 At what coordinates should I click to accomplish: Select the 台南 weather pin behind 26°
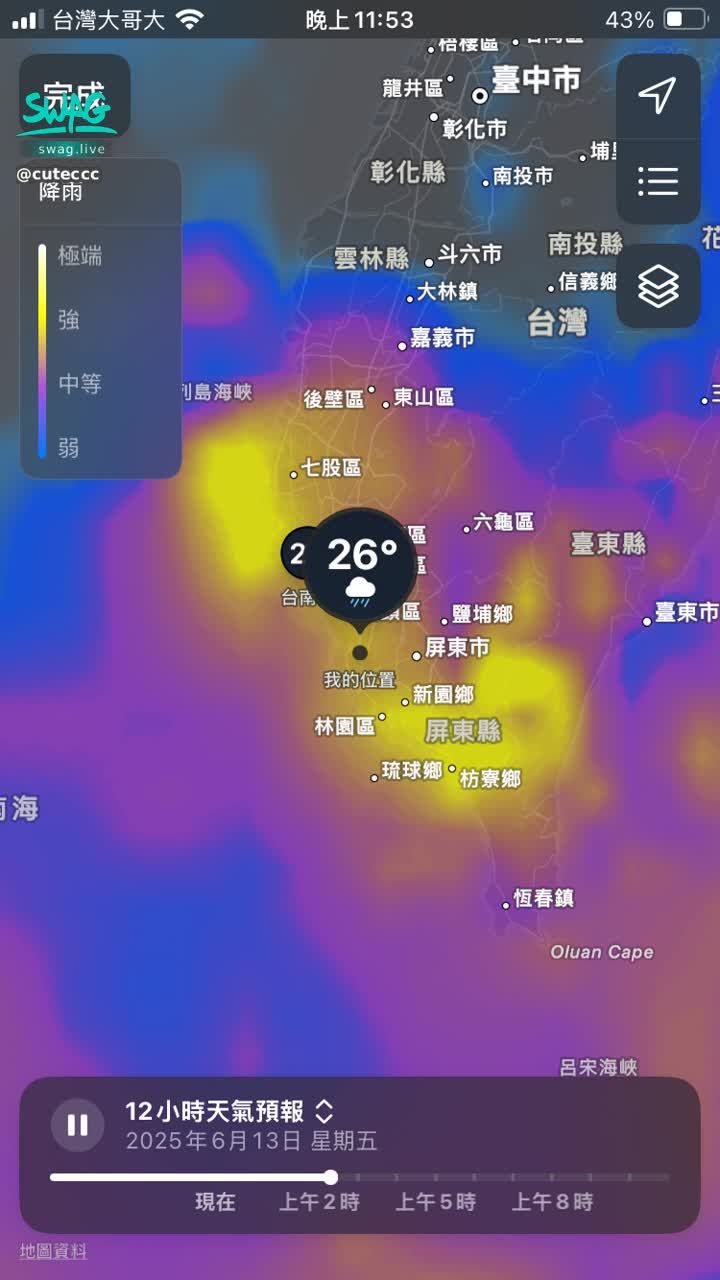coord(294,554)
